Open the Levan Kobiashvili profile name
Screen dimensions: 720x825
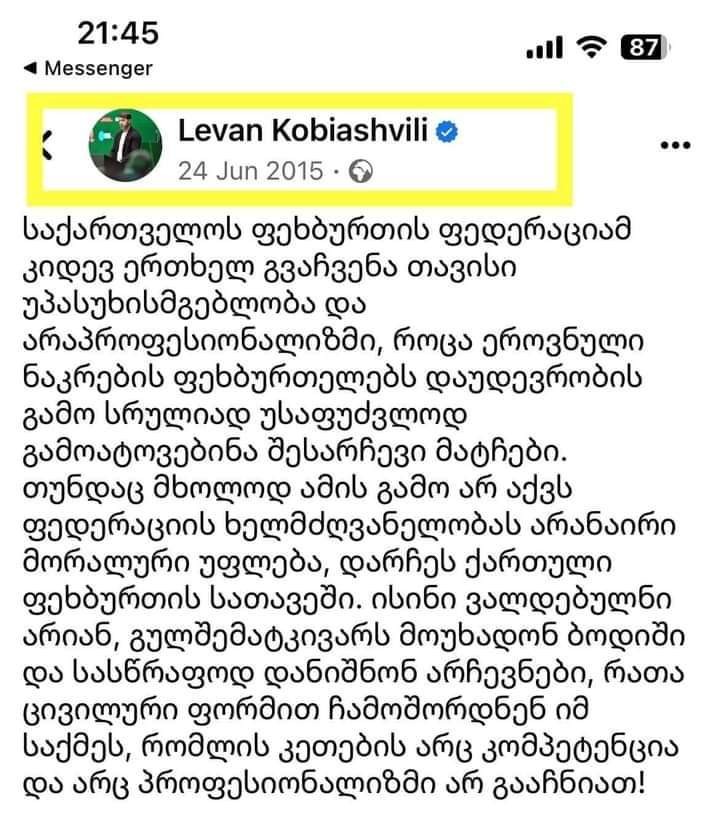coord(292,129)
